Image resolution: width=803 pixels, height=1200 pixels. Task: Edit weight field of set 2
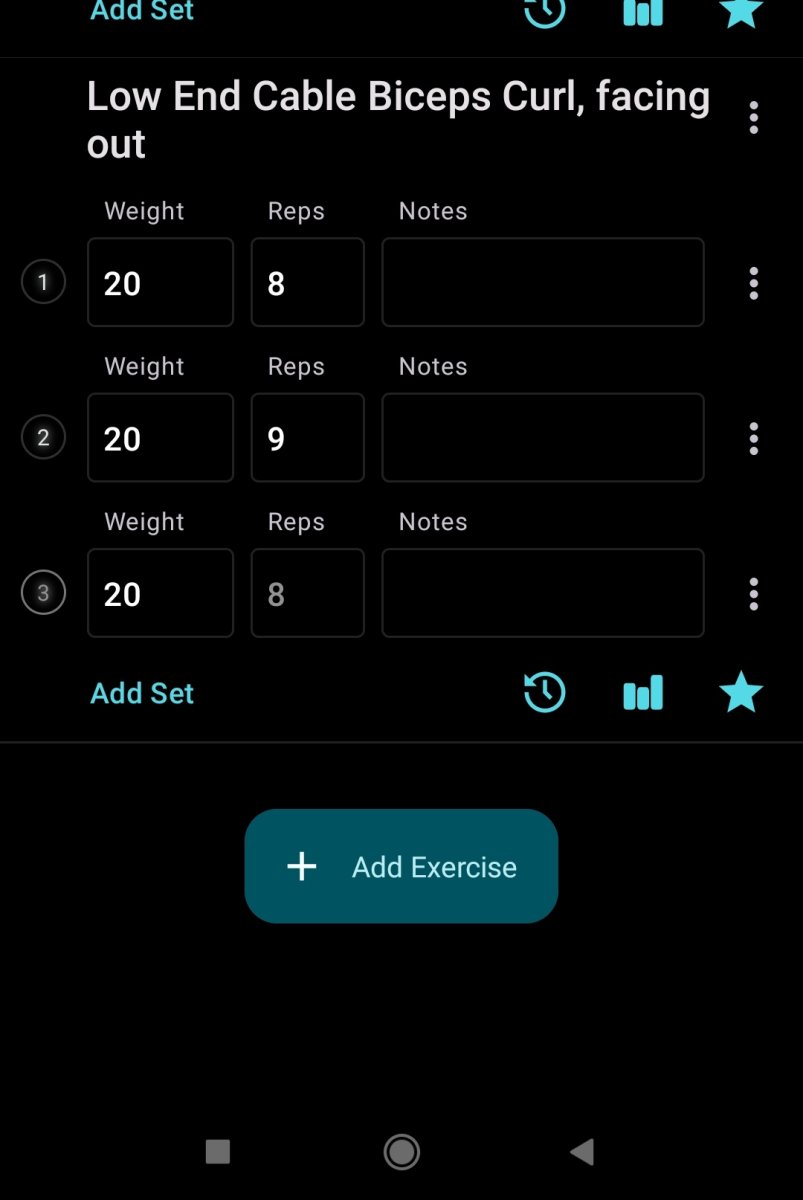160,438
